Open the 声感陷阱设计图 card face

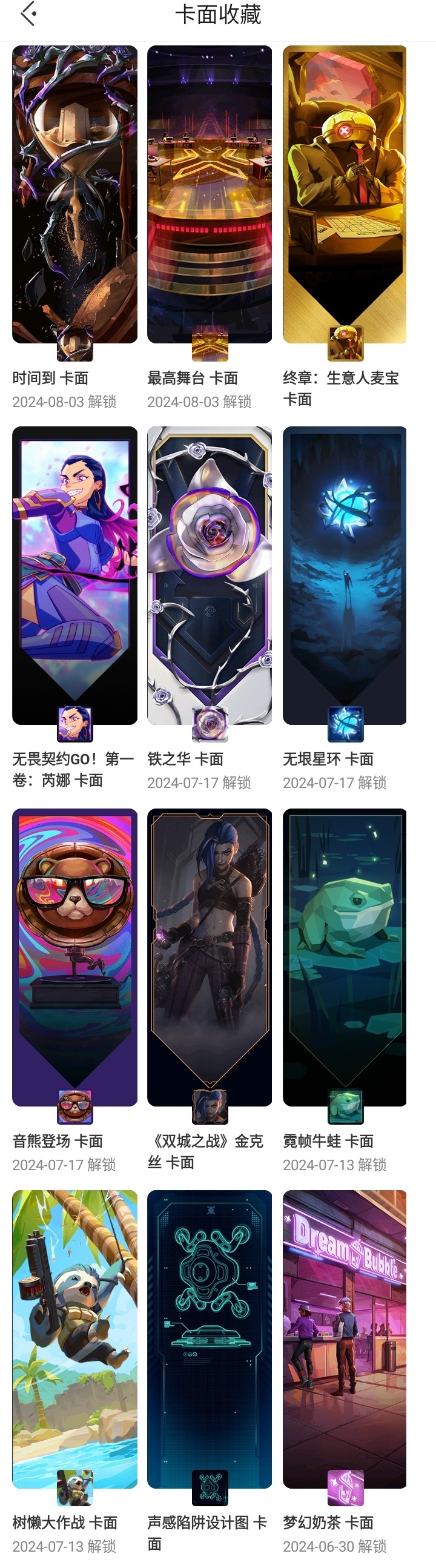(x=210, y=1339)
